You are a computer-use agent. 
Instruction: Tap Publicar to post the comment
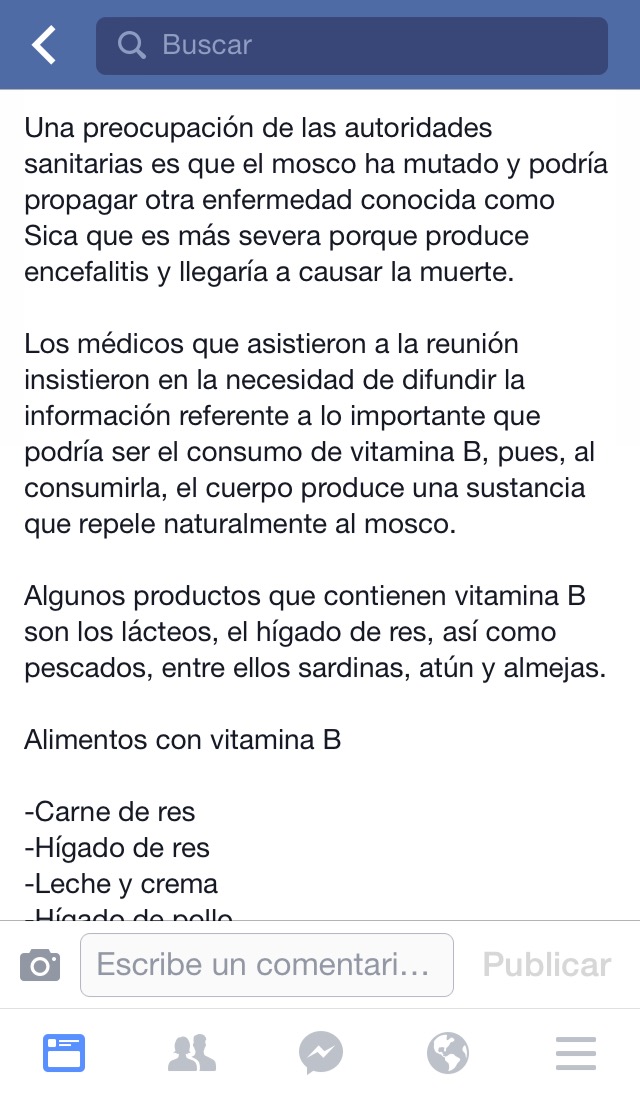pos(547,965)
